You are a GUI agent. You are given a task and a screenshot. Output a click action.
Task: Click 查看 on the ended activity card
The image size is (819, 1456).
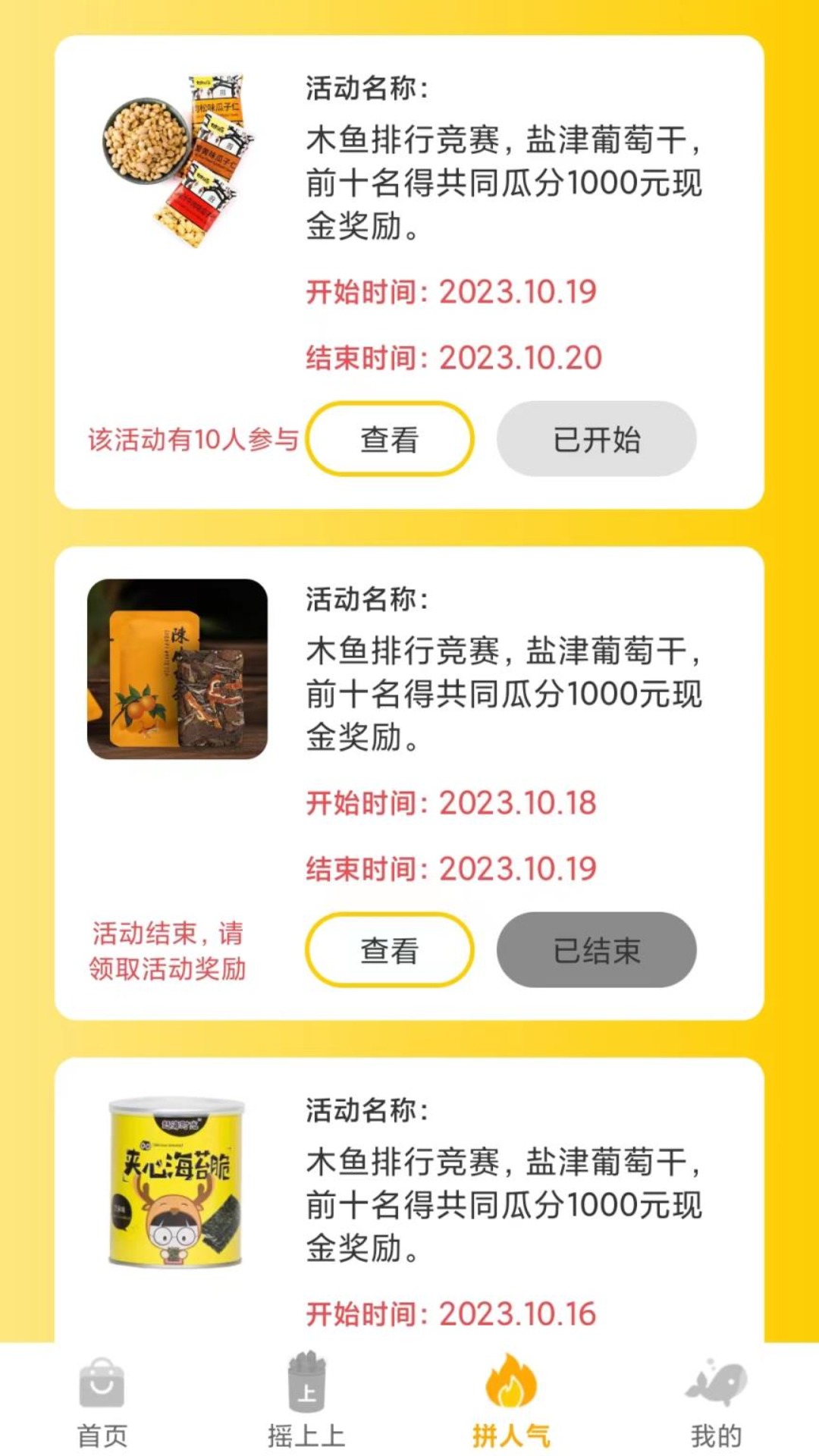[x=390, y=950]
